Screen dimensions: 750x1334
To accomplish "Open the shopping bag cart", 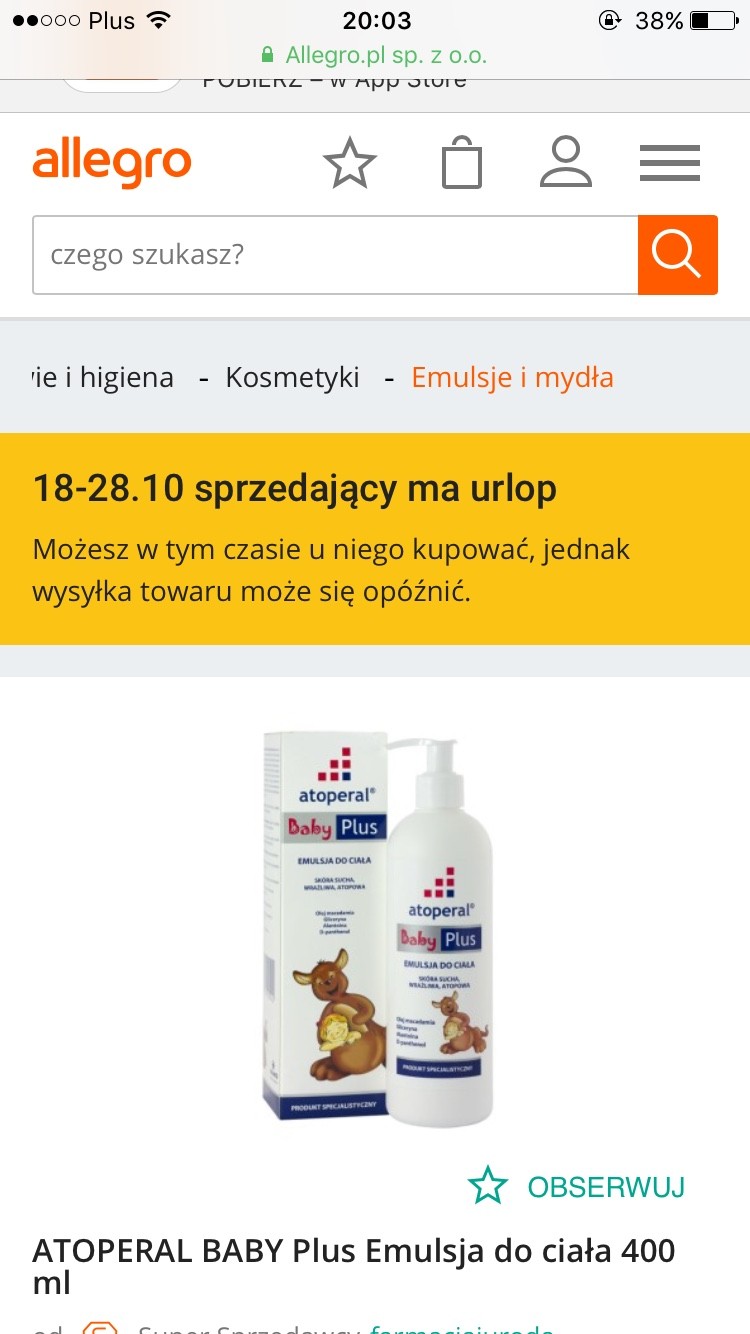I will coord(462,164).
